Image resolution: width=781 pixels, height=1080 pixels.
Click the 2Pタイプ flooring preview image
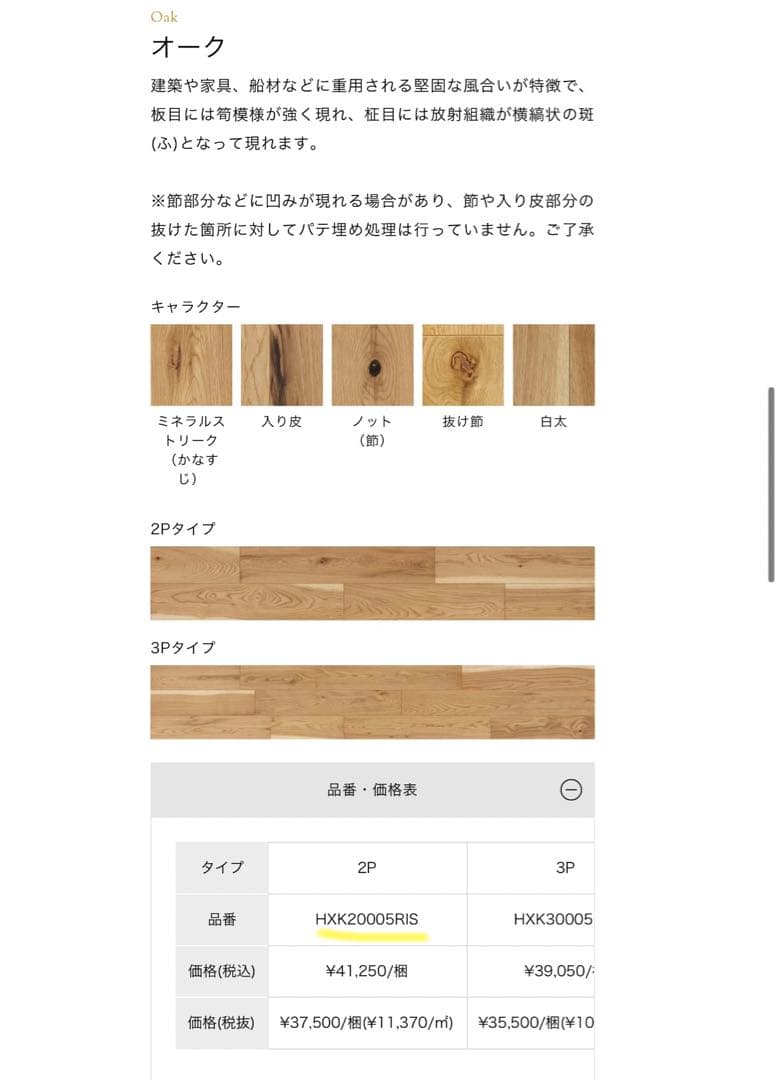pos(373,583)
